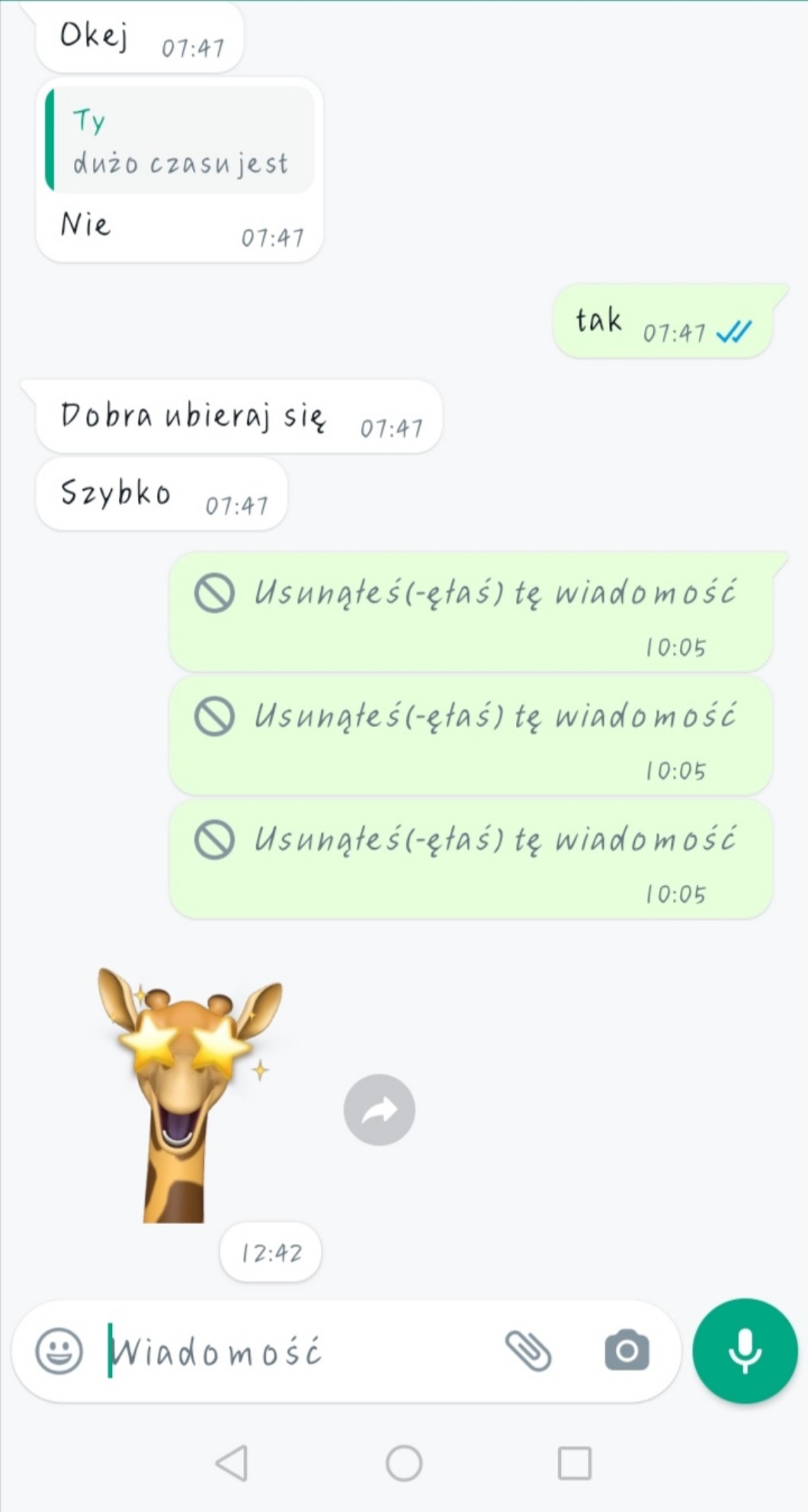Go to the home screen
Image resolution: width=808 pixels, height=1512 pixels.
tap(404, 1462)
